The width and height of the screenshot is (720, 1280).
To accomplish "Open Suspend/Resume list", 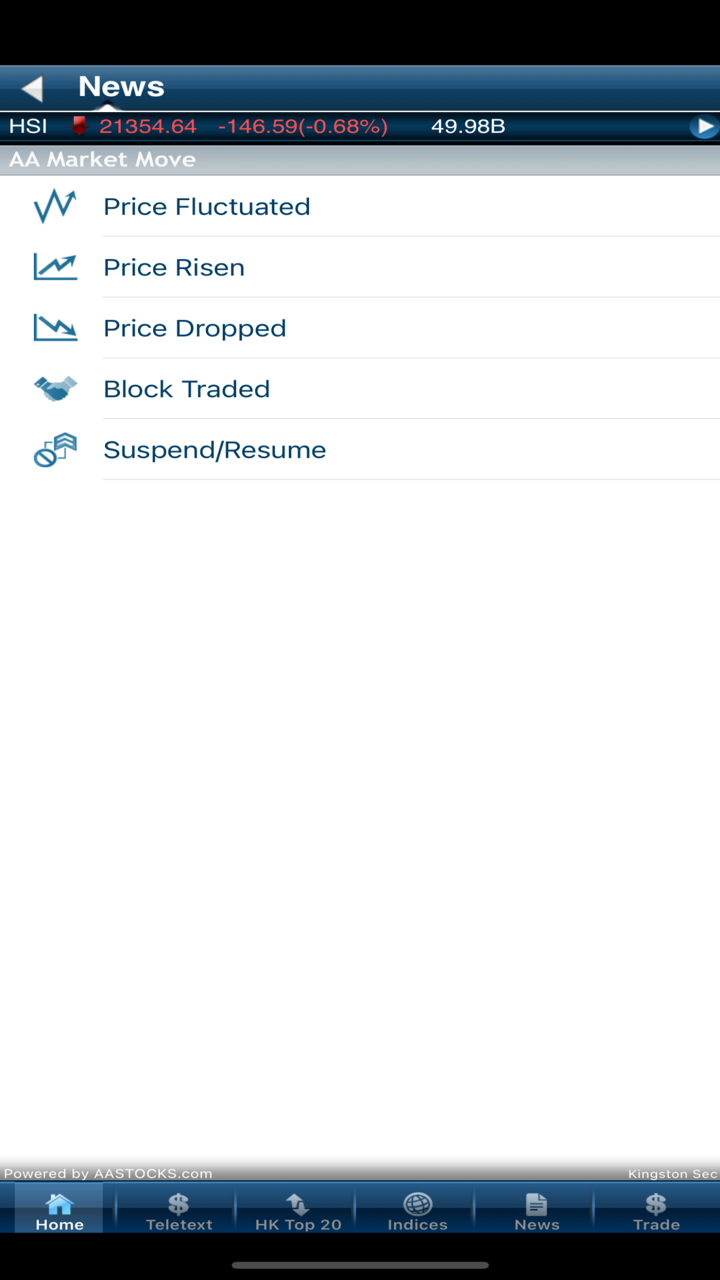I will (x=215, y=450).
